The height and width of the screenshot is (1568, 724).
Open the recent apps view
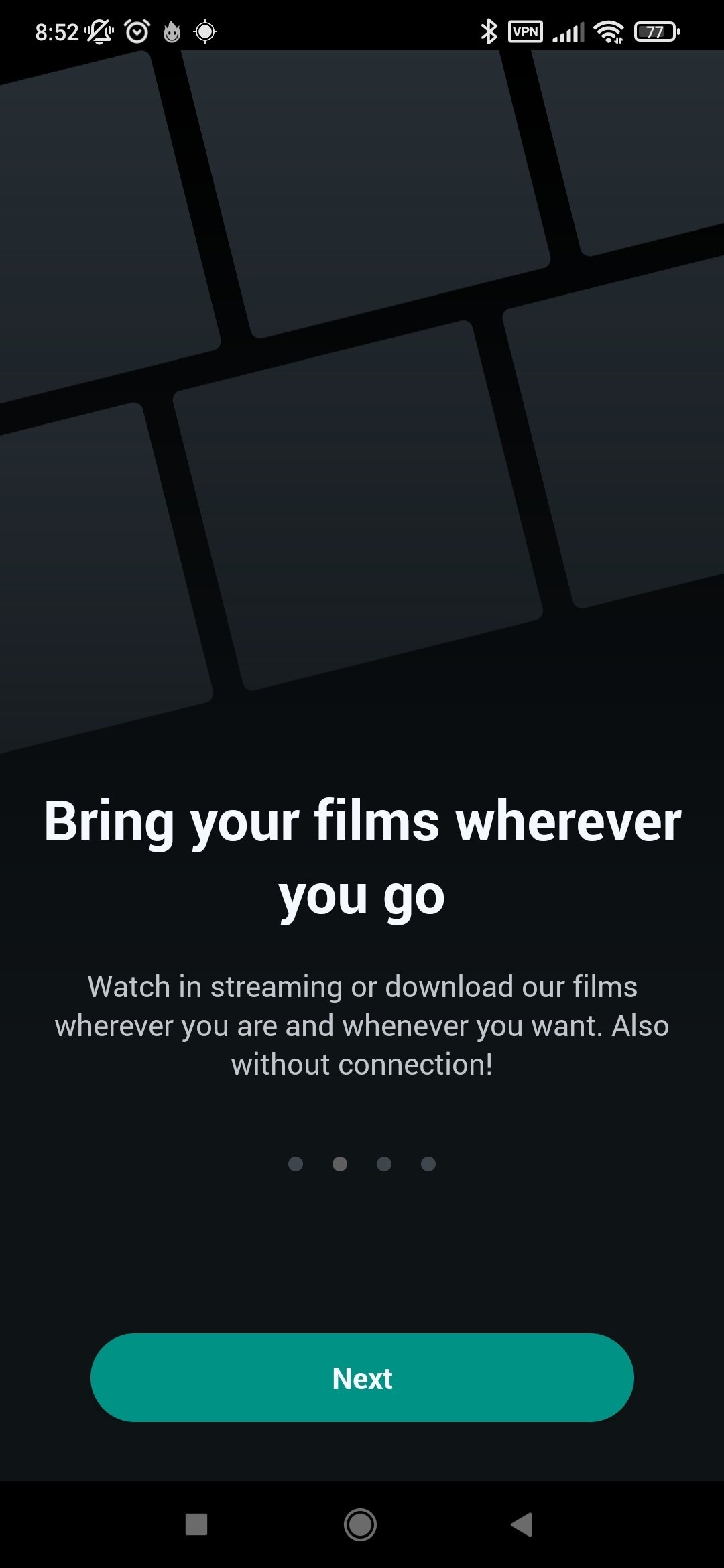tap(196, 1524)
